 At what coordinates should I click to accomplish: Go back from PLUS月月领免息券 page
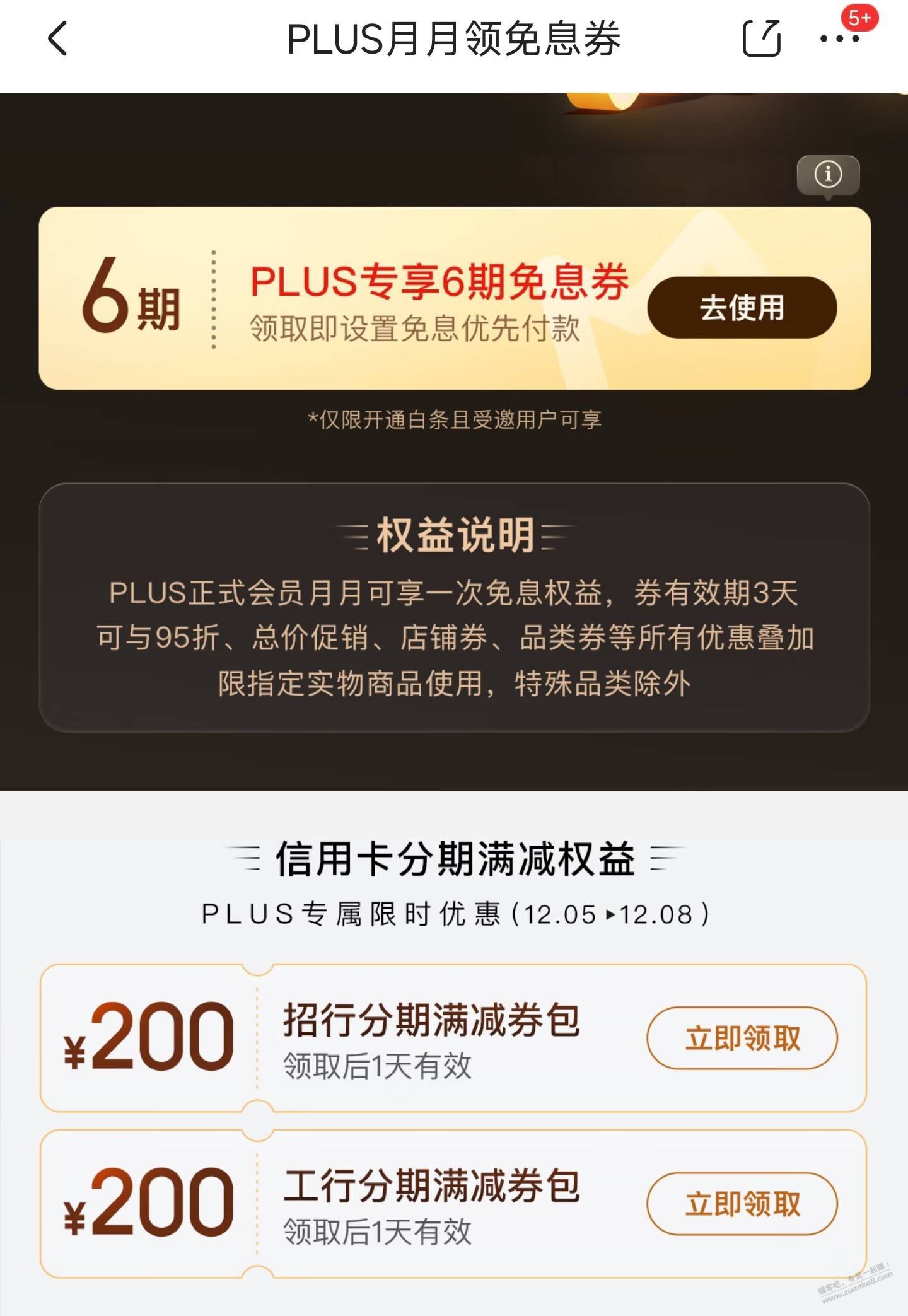tap(58, 39)
